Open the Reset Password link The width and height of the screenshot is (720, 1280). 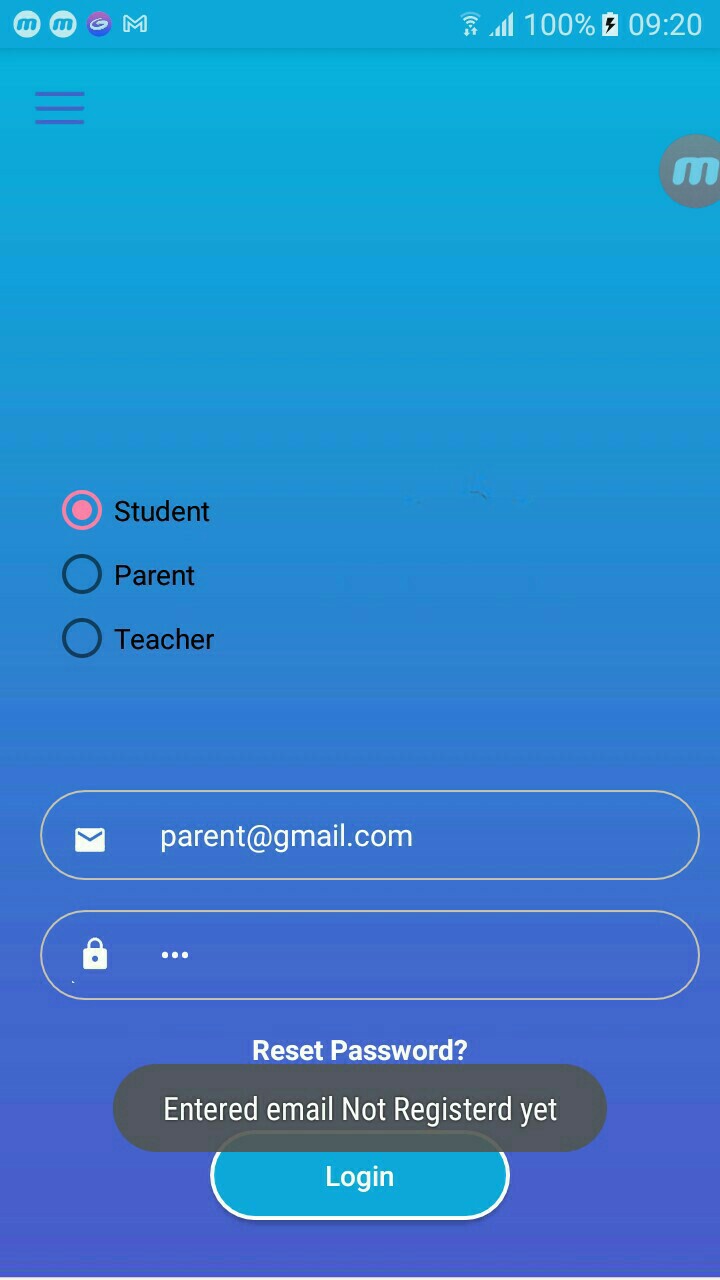[360, 1050]
